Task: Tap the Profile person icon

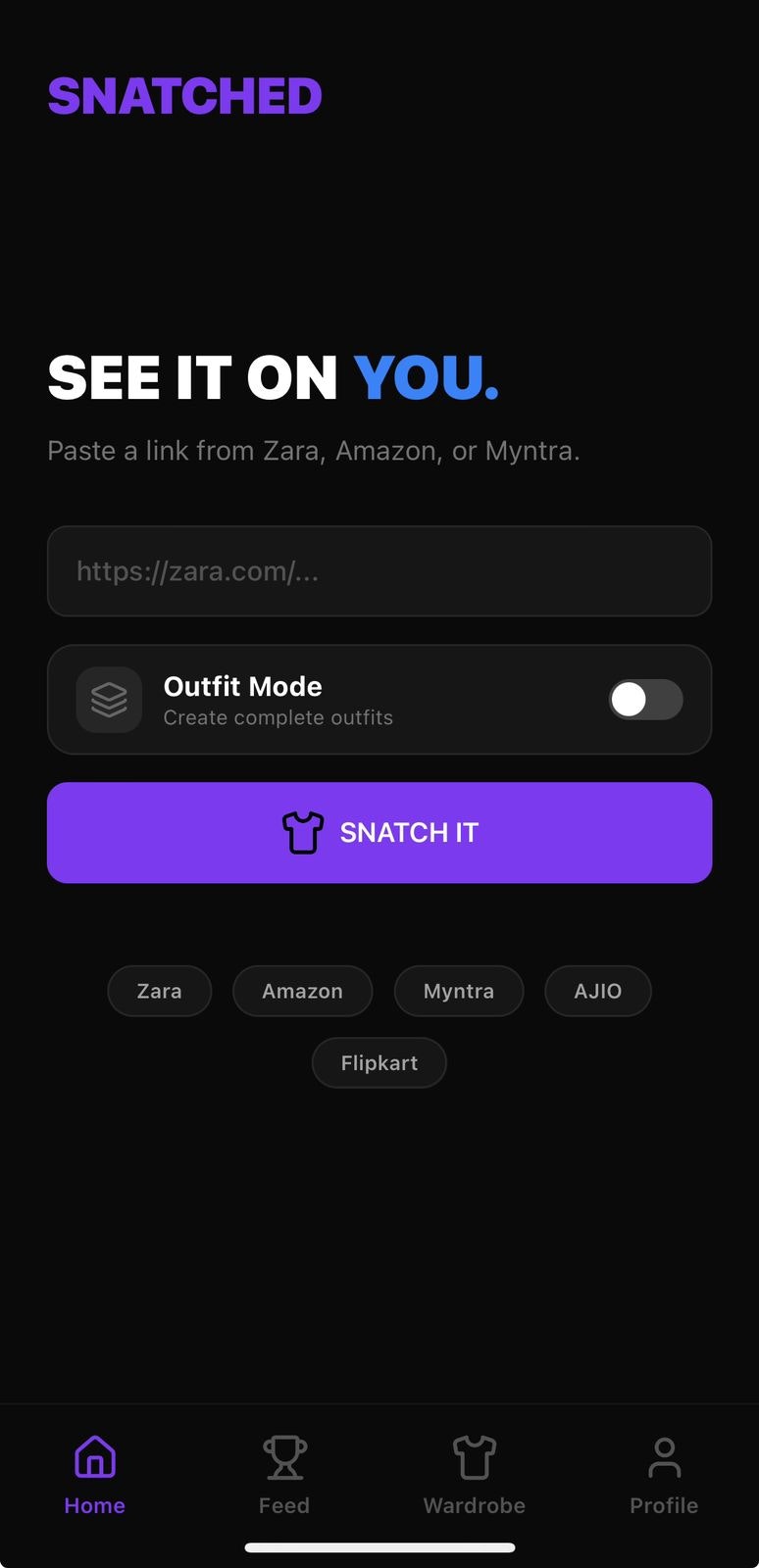Action: [664, 1457]
